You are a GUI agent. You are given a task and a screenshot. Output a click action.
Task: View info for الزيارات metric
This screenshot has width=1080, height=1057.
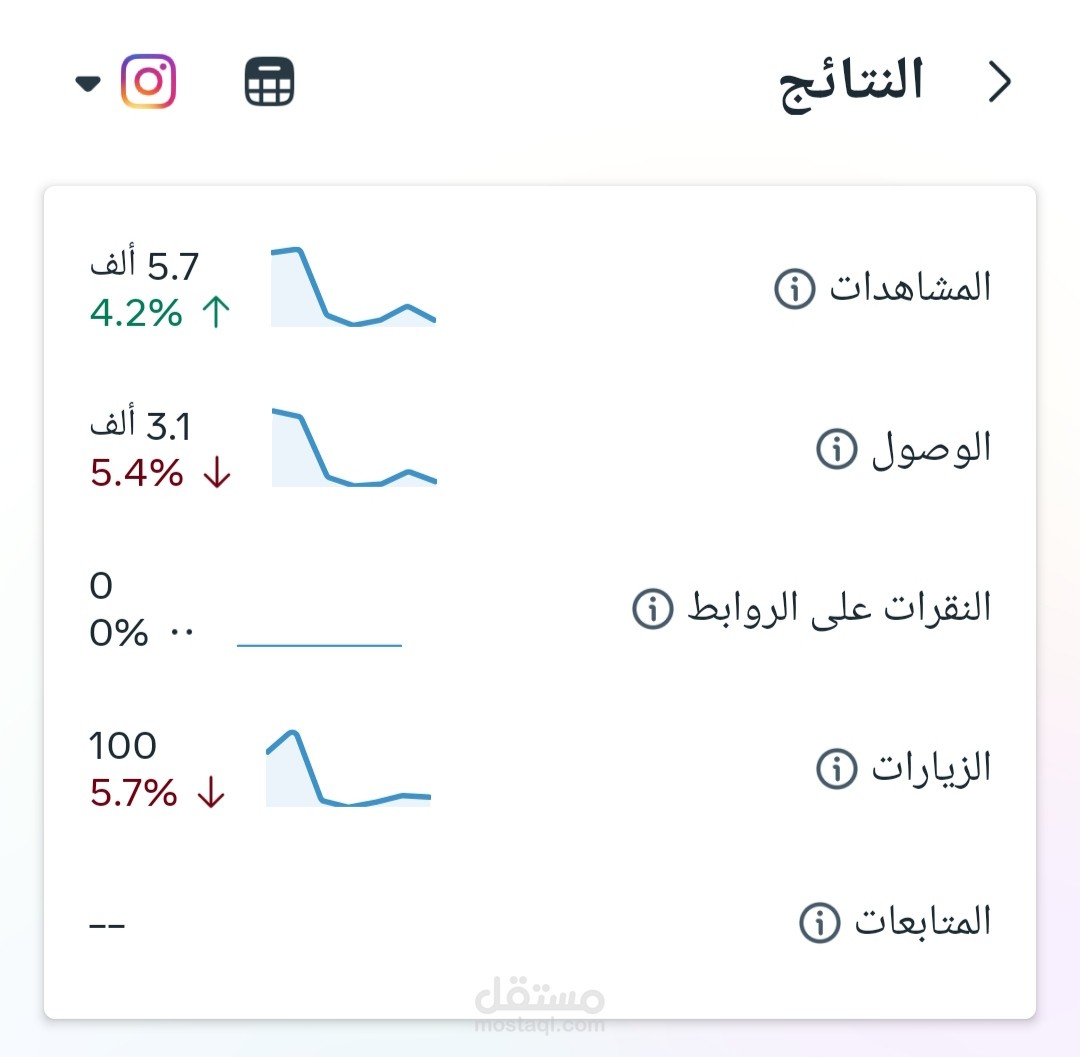(x=837, y=769)
